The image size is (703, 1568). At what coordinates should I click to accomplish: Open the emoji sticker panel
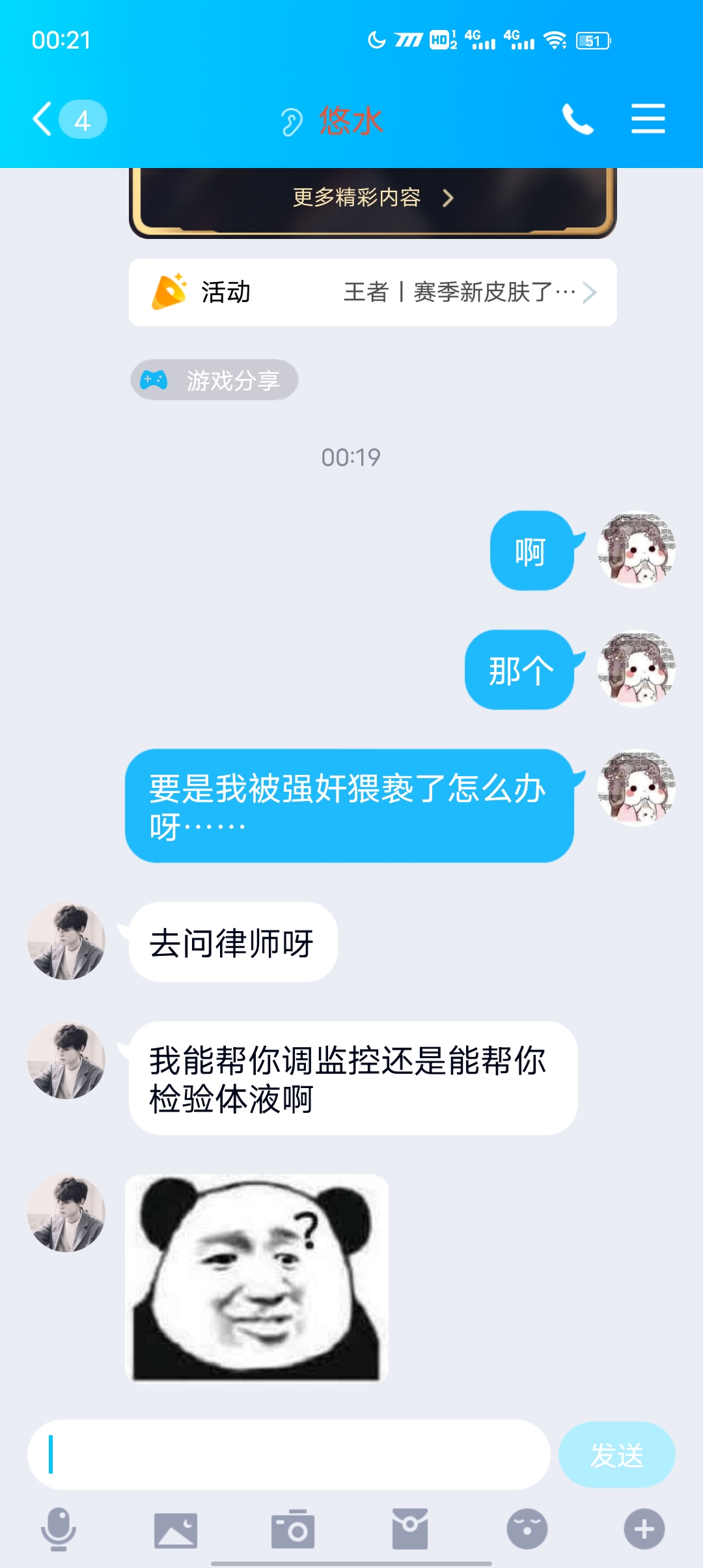[527, 1529]
